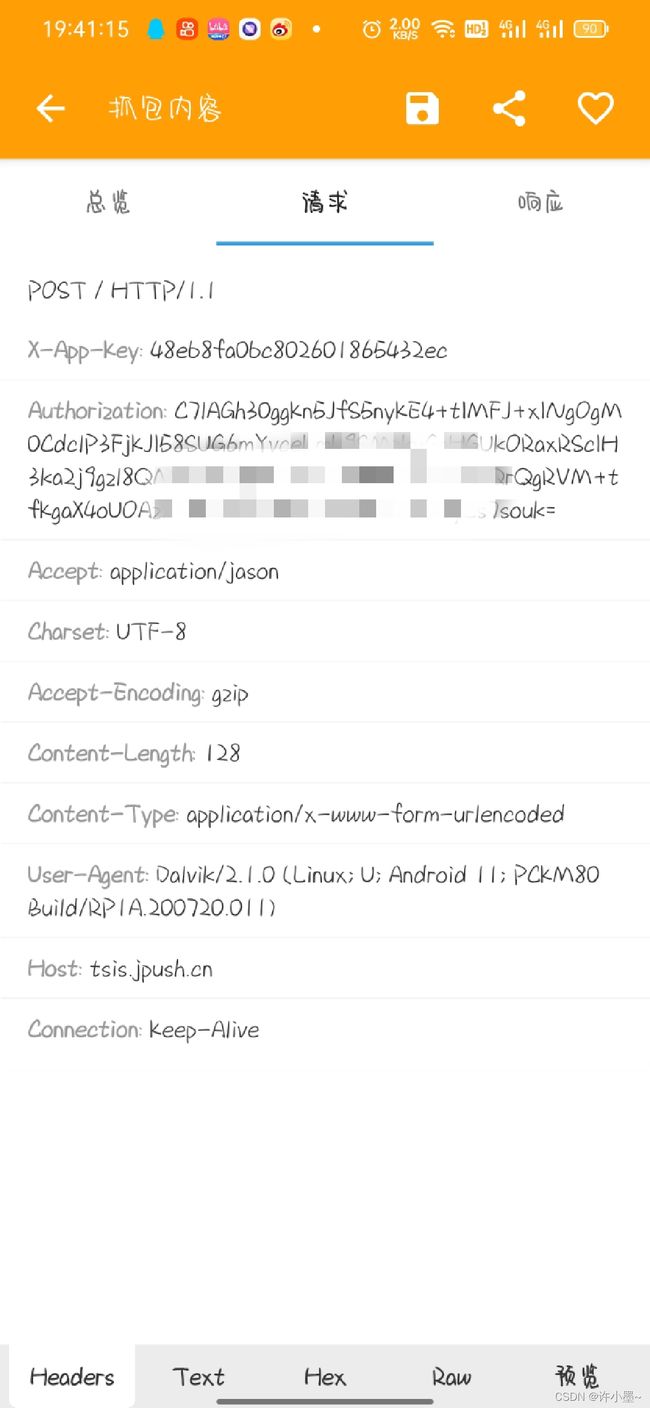Switch to the 预览 view

[577, 1377]
